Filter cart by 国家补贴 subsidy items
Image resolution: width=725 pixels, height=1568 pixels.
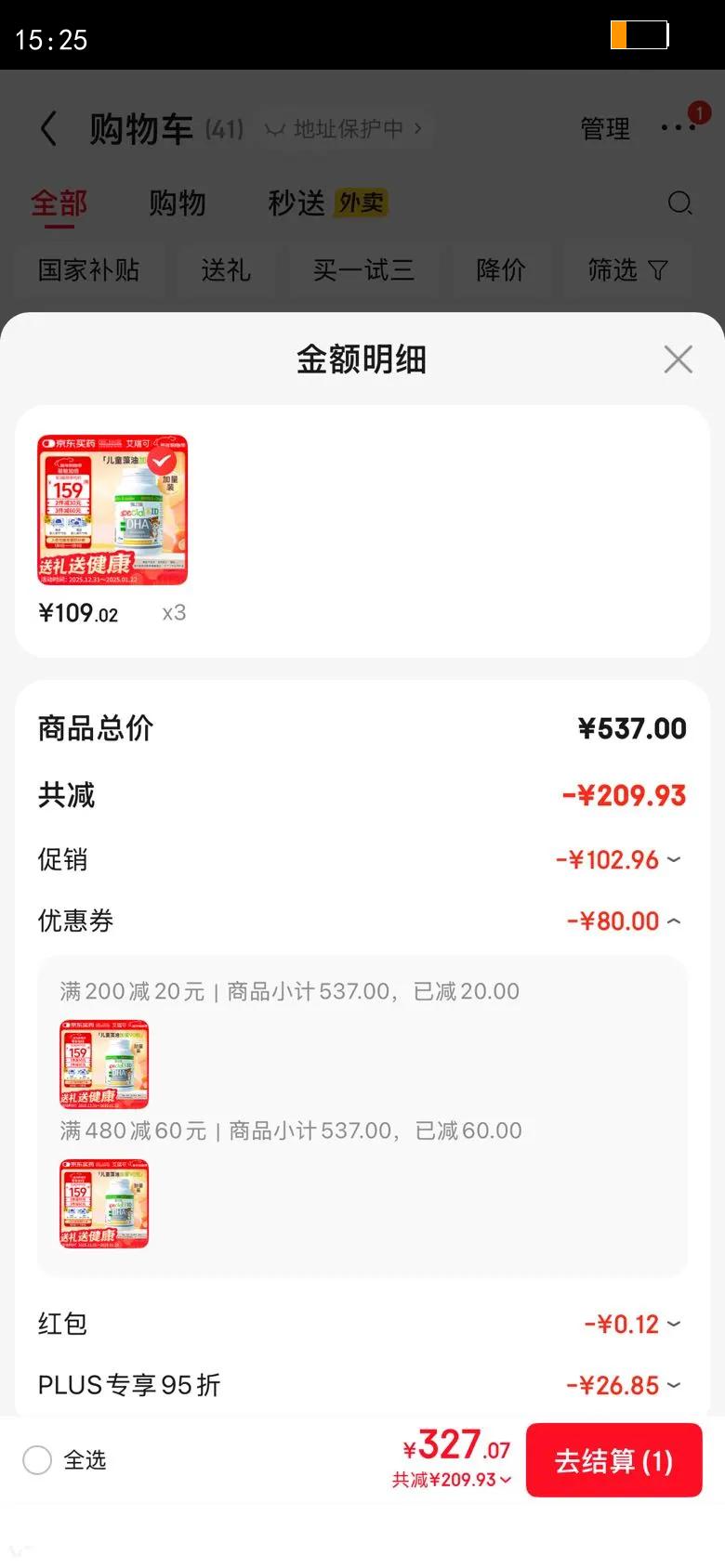(90, 269)
